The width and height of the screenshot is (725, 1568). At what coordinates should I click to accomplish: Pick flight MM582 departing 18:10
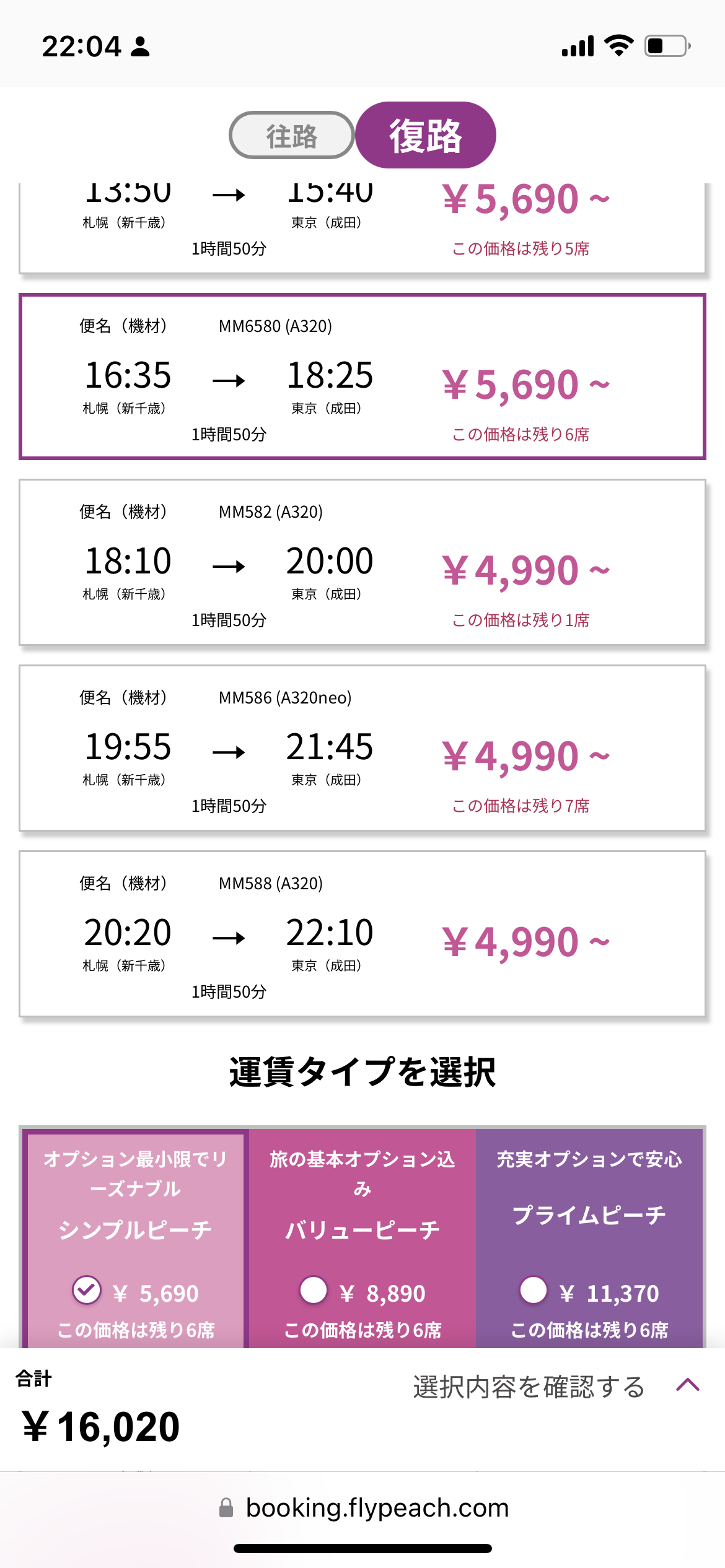point(362,562)
